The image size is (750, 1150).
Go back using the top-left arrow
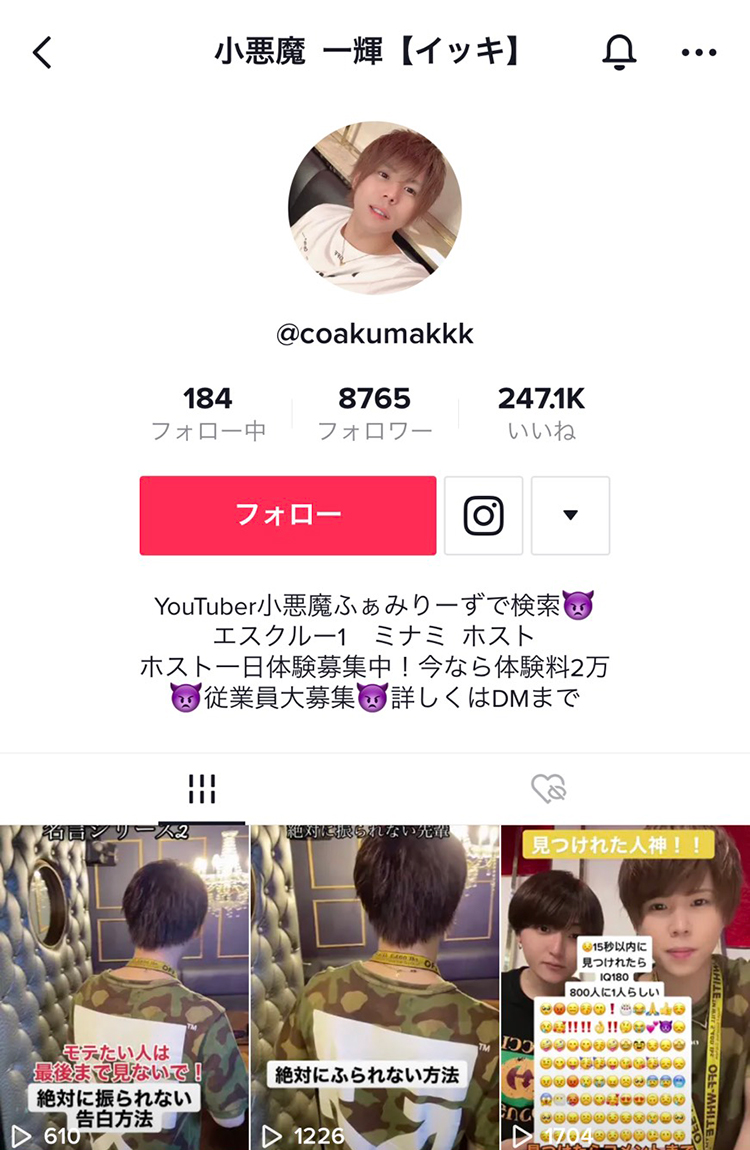pos(42,53)
